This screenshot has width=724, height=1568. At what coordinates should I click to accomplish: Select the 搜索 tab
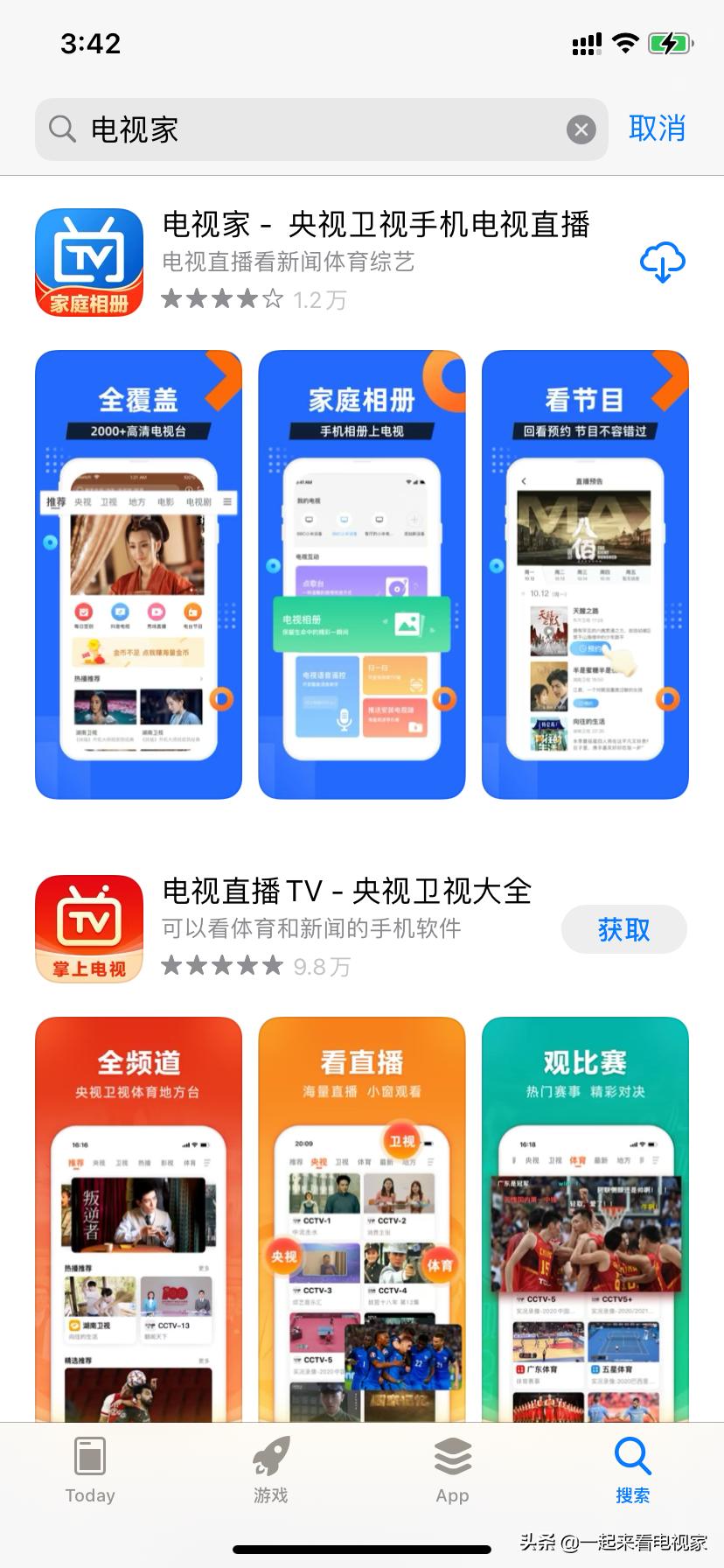tap(632, 1470)
